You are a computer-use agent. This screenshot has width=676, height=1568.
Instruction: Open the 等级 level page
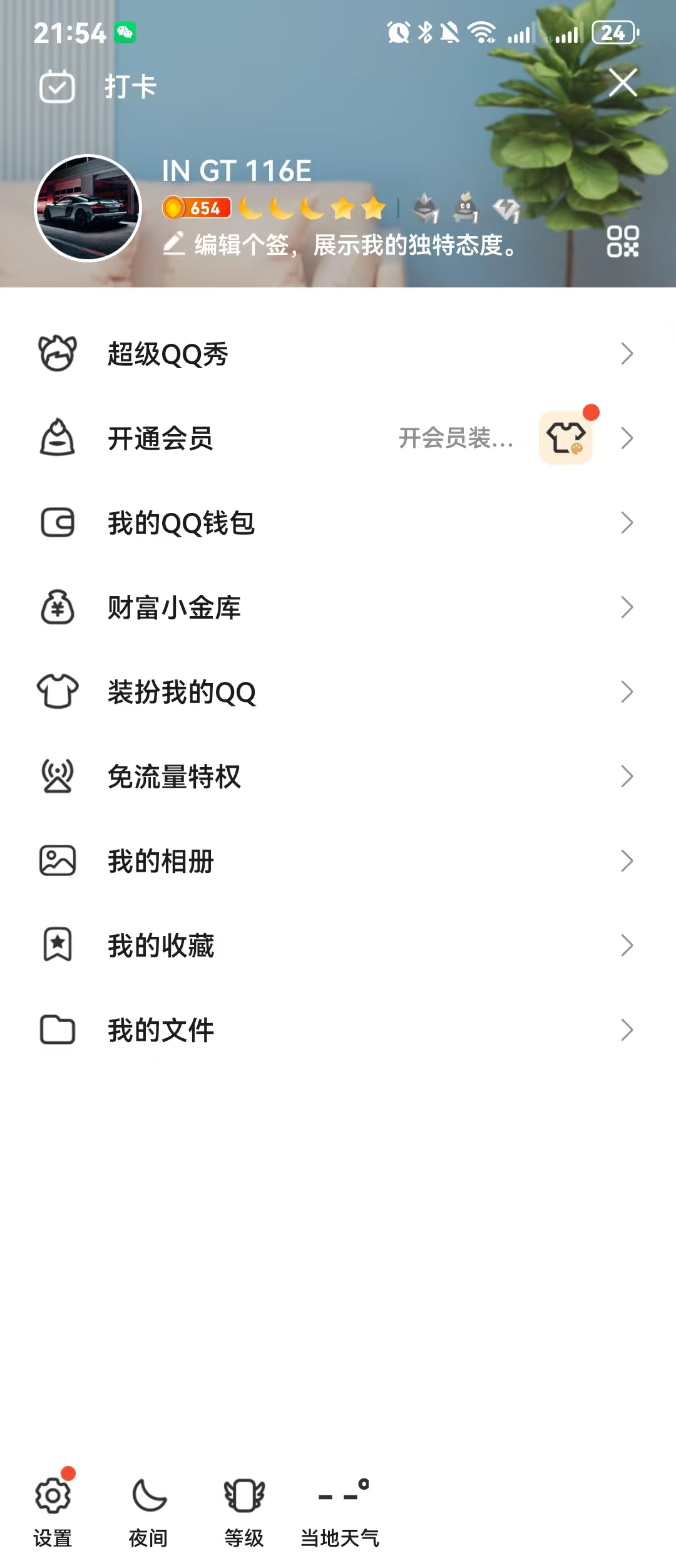click(244, 1510)
